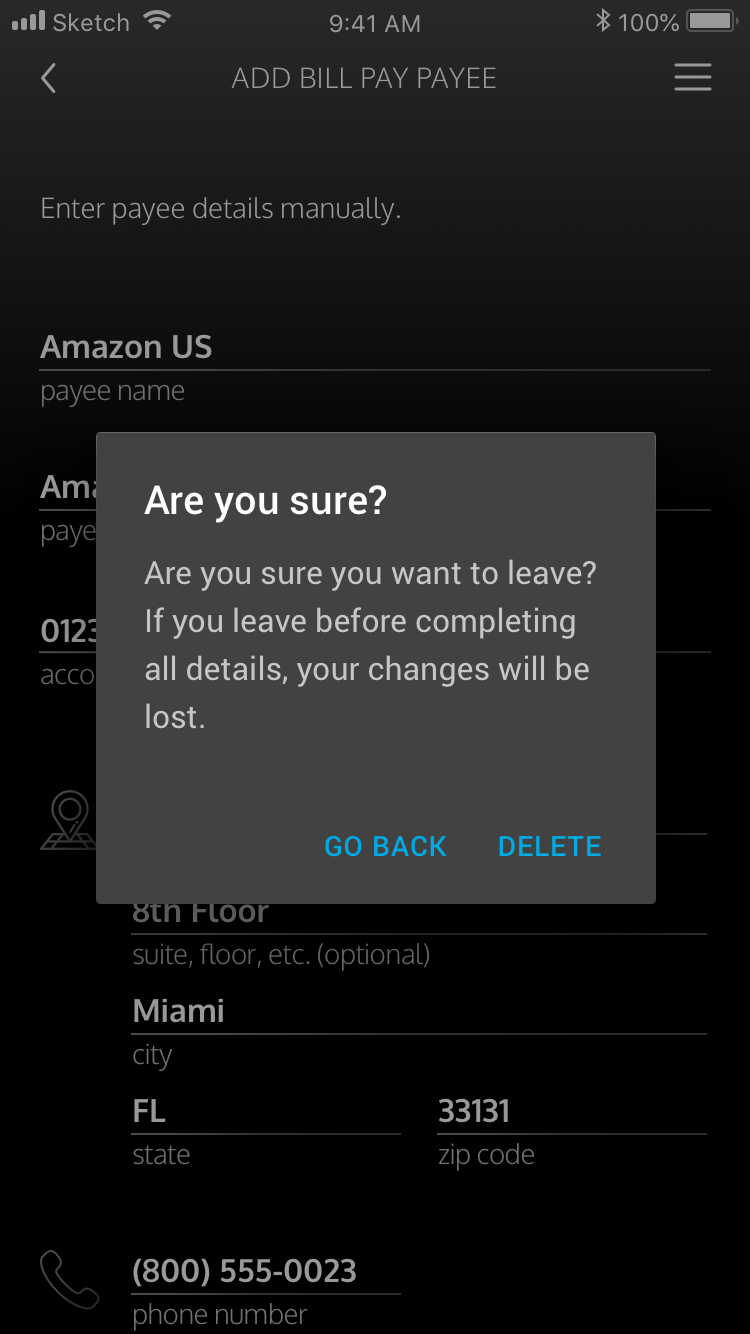Image resolution: width=750 pixels, height=1334 pixels.
Task: Tap the back arrow in header
Action: pos(49,78)
